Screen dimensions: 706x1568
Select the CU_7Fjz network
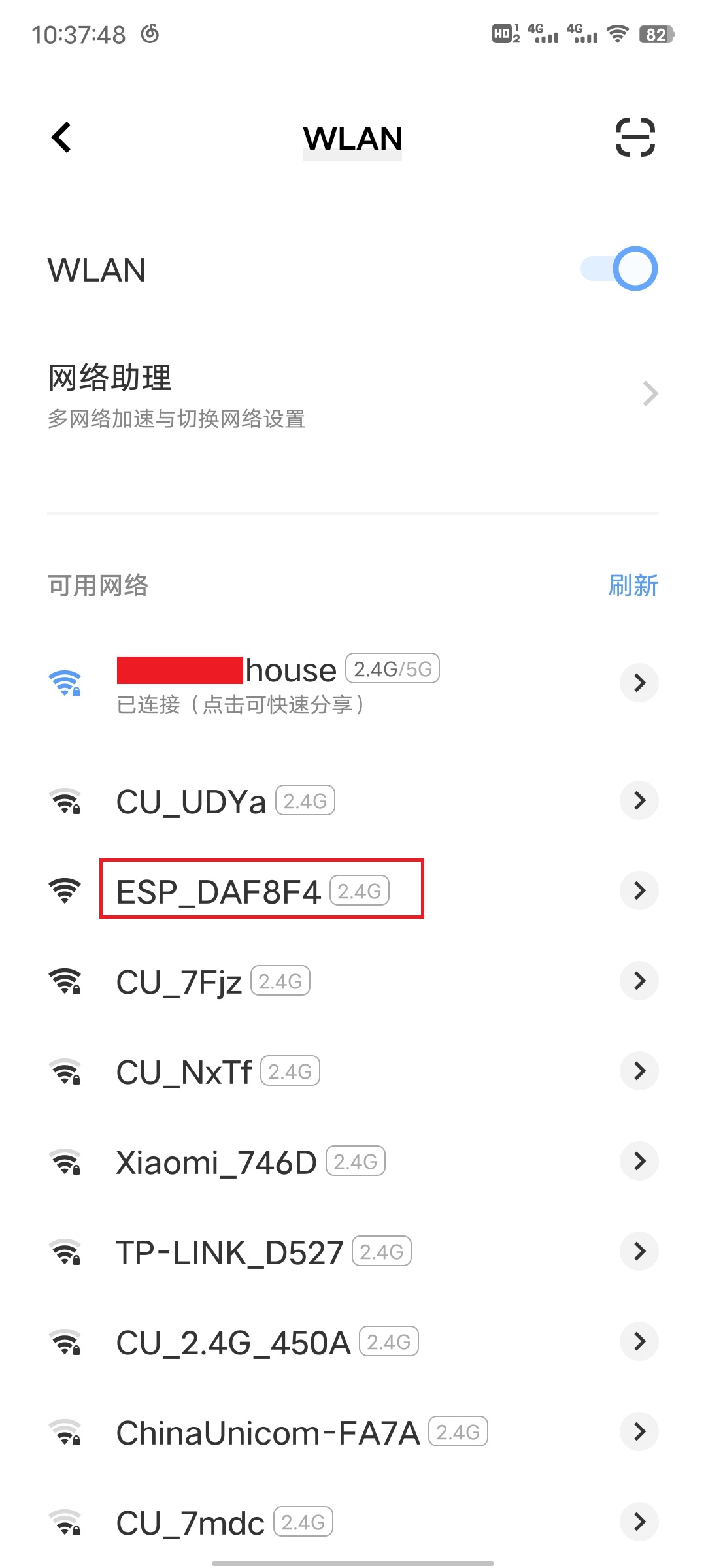pos(179,982)
